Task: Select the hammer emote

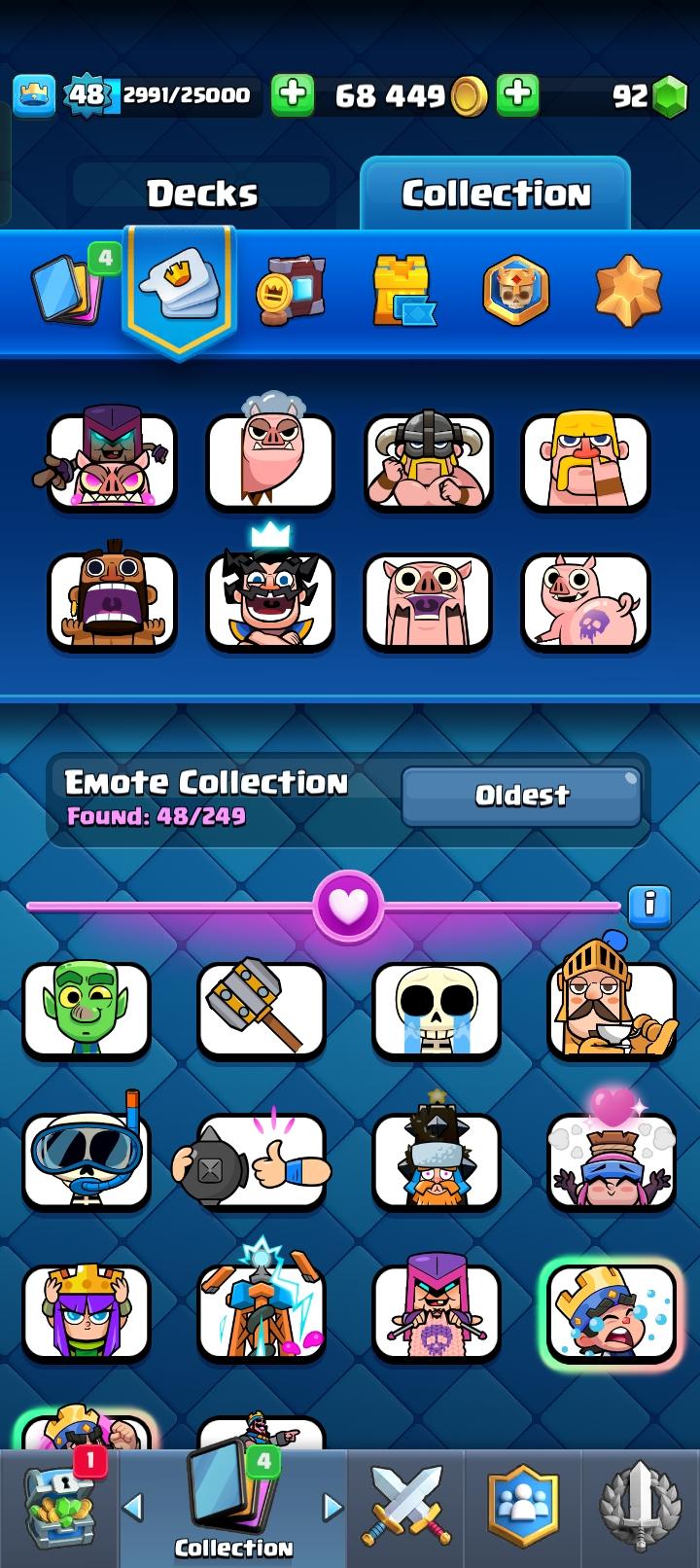Action: coord(262,1009)
